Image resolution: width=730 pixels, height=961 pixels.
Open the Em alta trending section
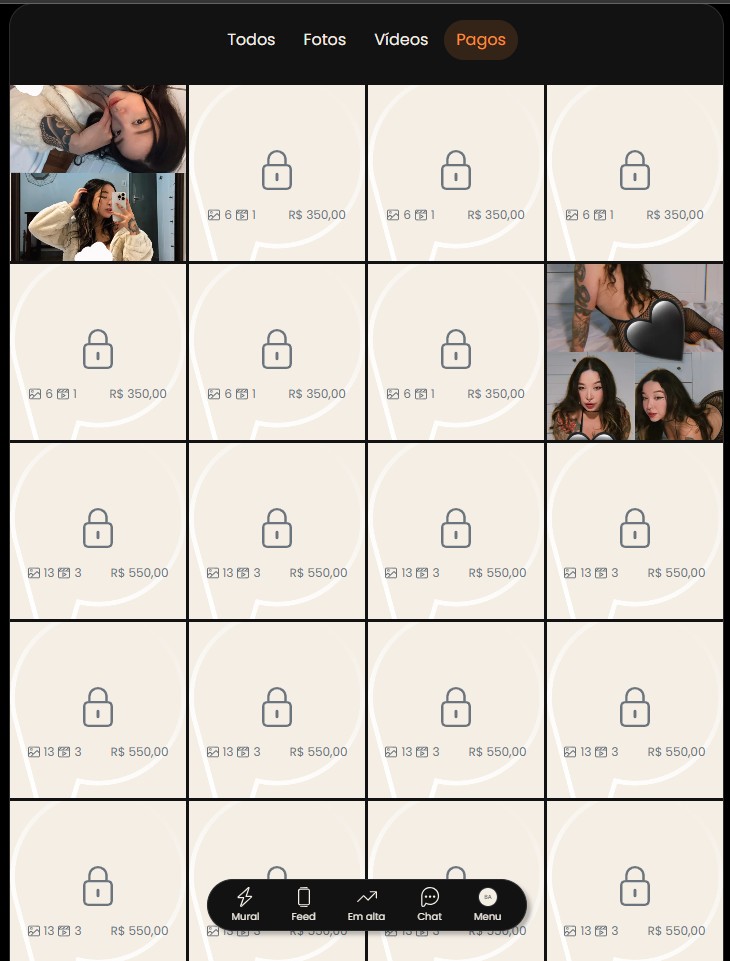(x=366, y=904)
